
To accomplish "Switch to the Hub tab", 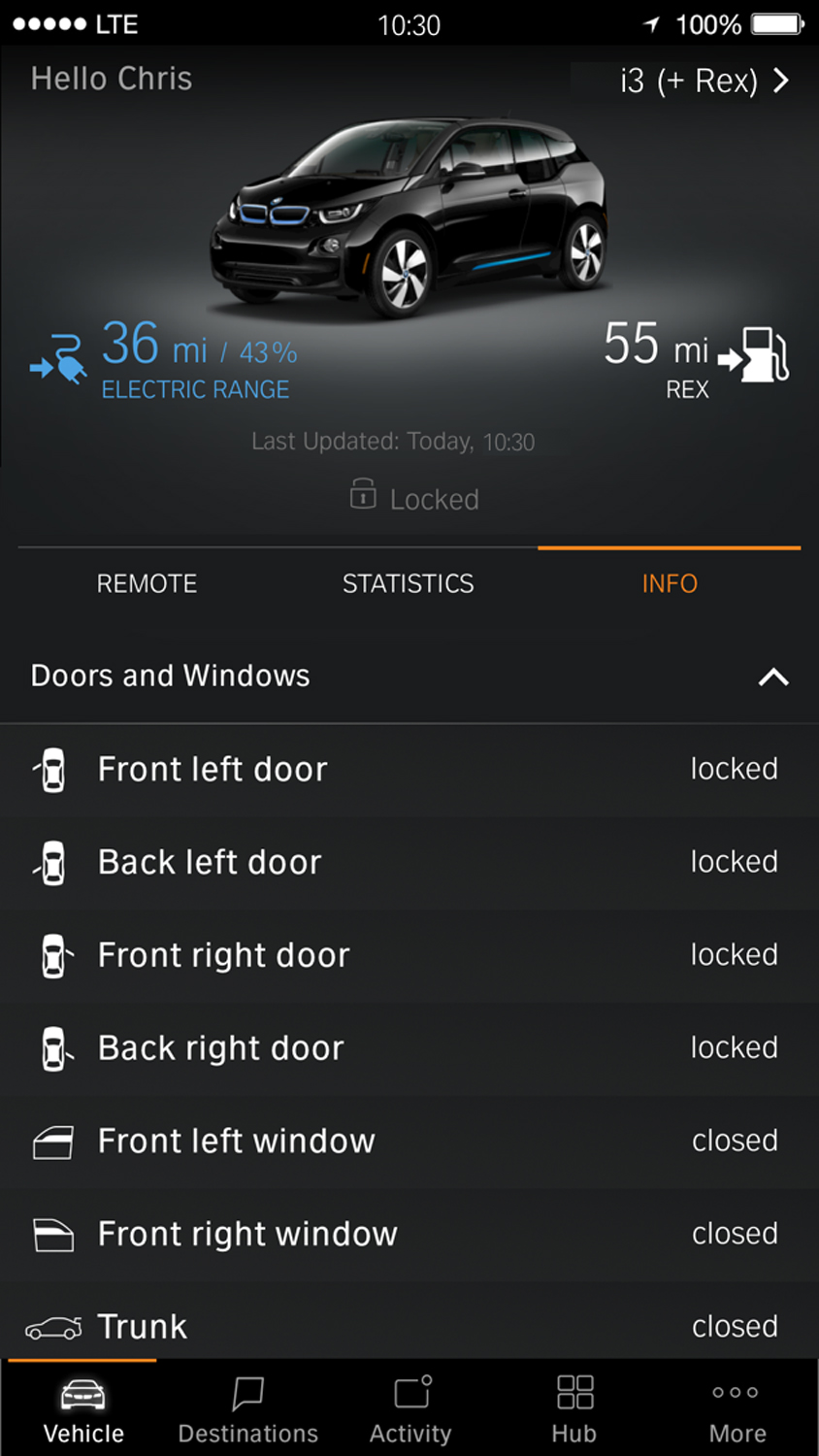I will 573,1409.
